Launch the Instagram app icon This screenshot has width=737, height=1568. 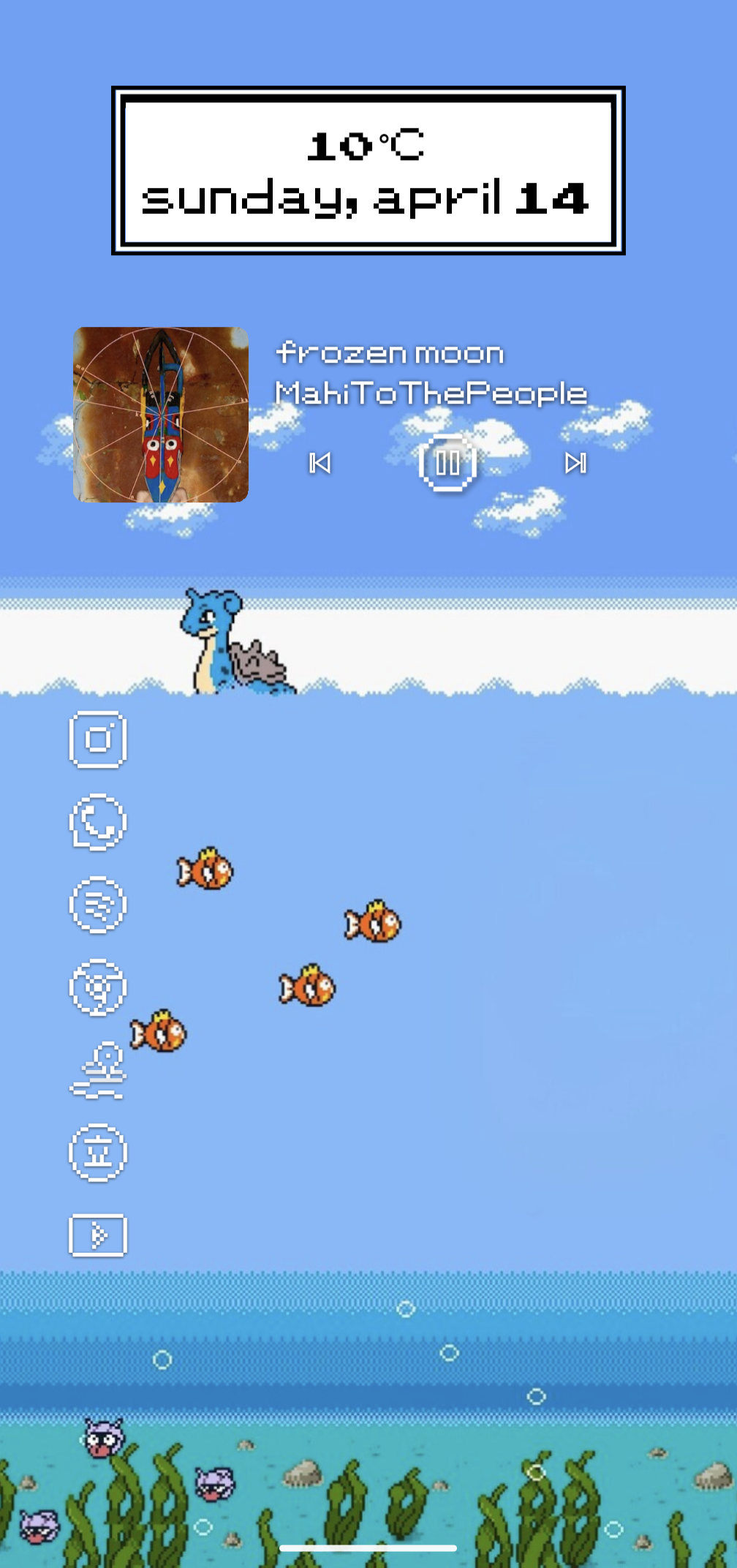(x=98, y=739)
